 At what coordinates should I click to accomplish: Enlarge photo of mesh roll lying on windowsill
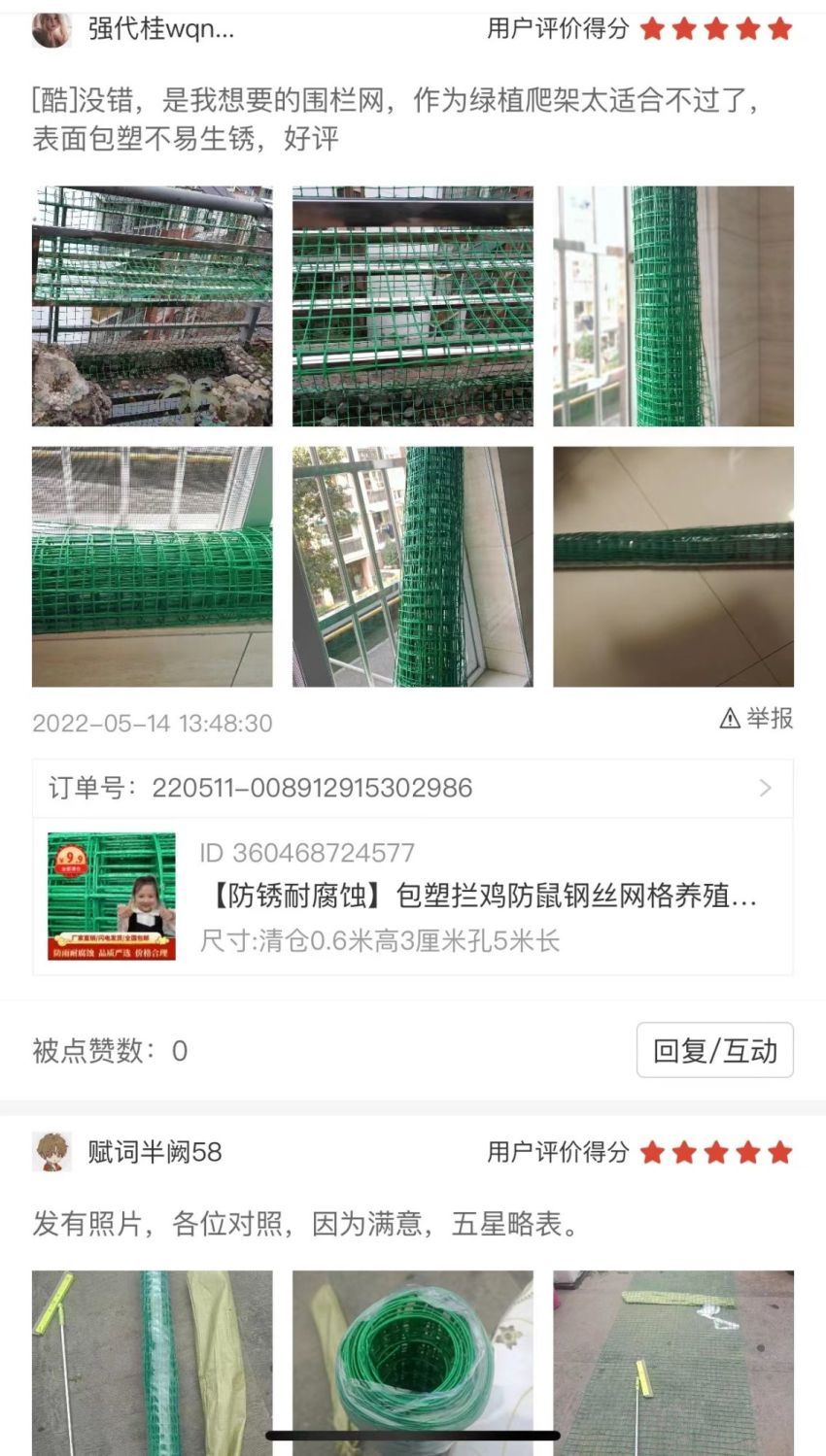tap(153, 566)
